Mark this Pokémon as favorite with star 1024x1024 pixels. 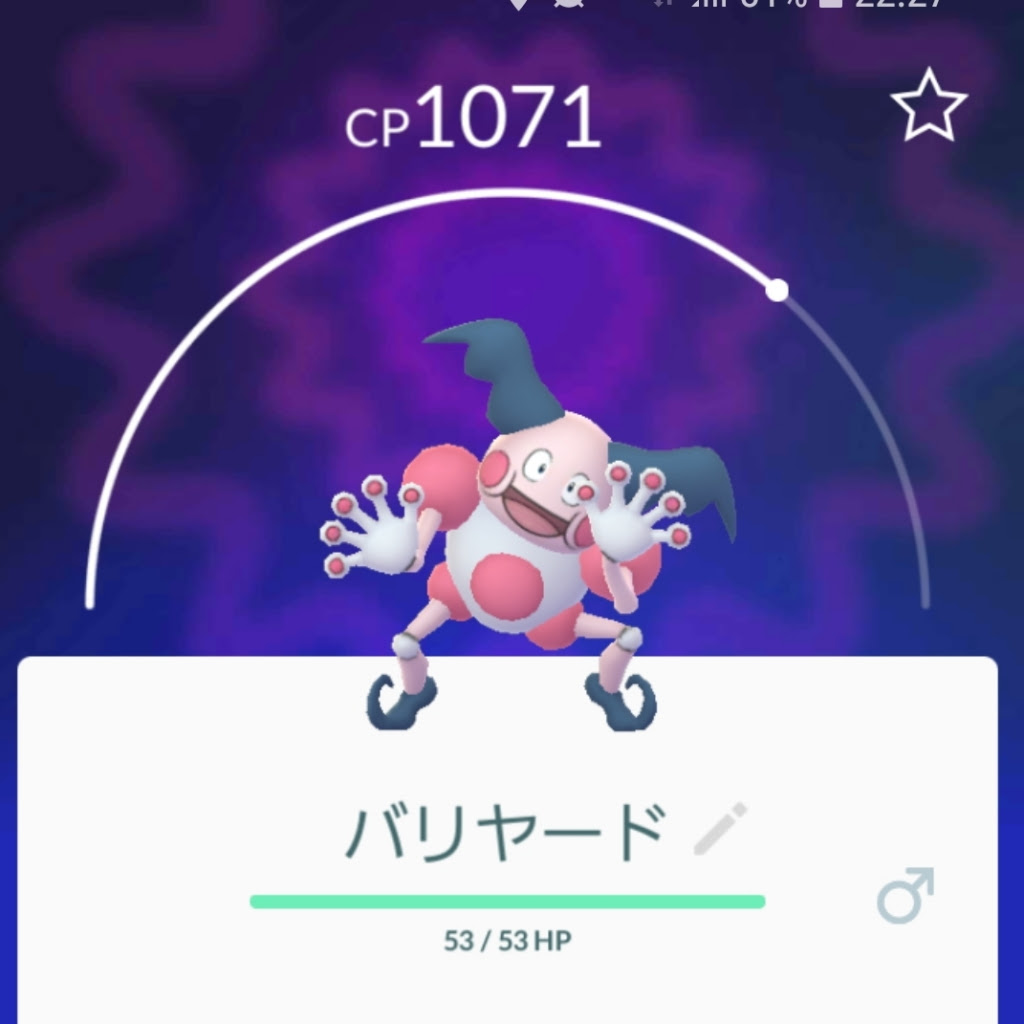[929, 106]
